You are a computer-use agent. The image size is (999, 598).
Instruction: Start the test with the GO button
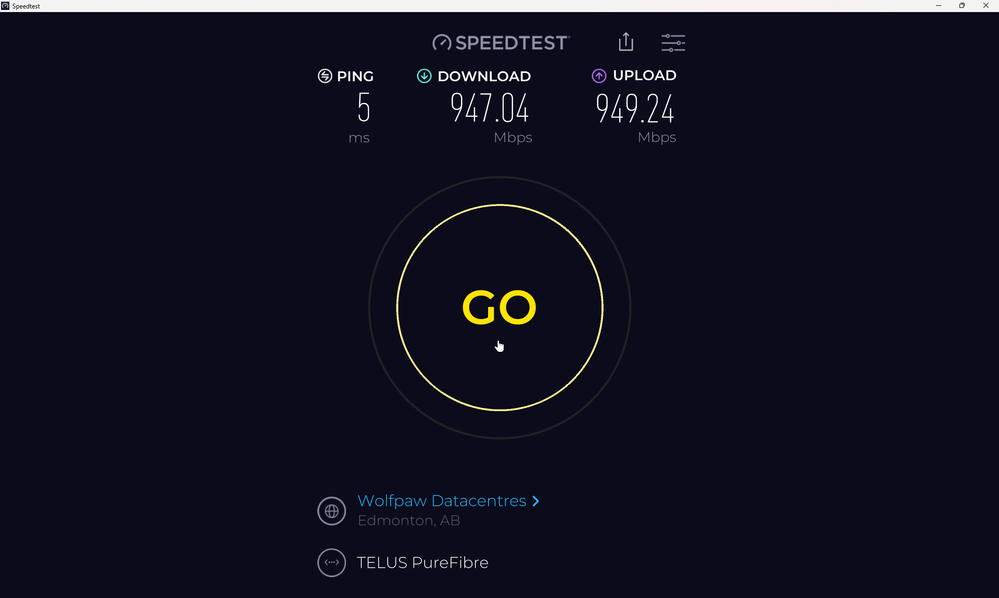[x=499, y=308]
